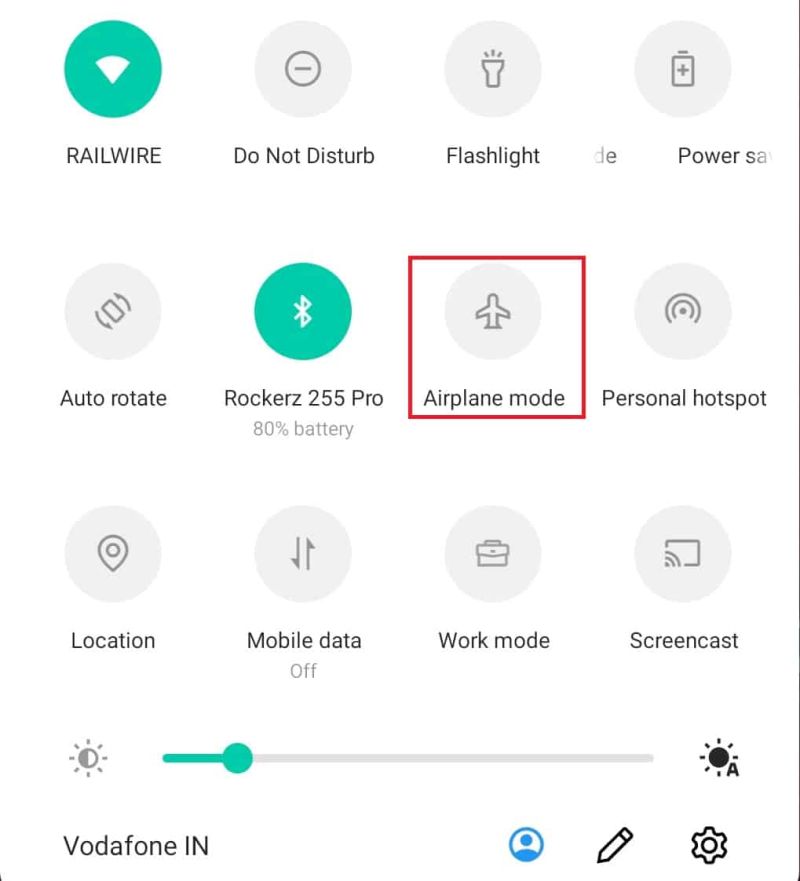The height and width of the screenshot is (881, 800).
Task: Disable Location services
Action: [x=113, y=554]
